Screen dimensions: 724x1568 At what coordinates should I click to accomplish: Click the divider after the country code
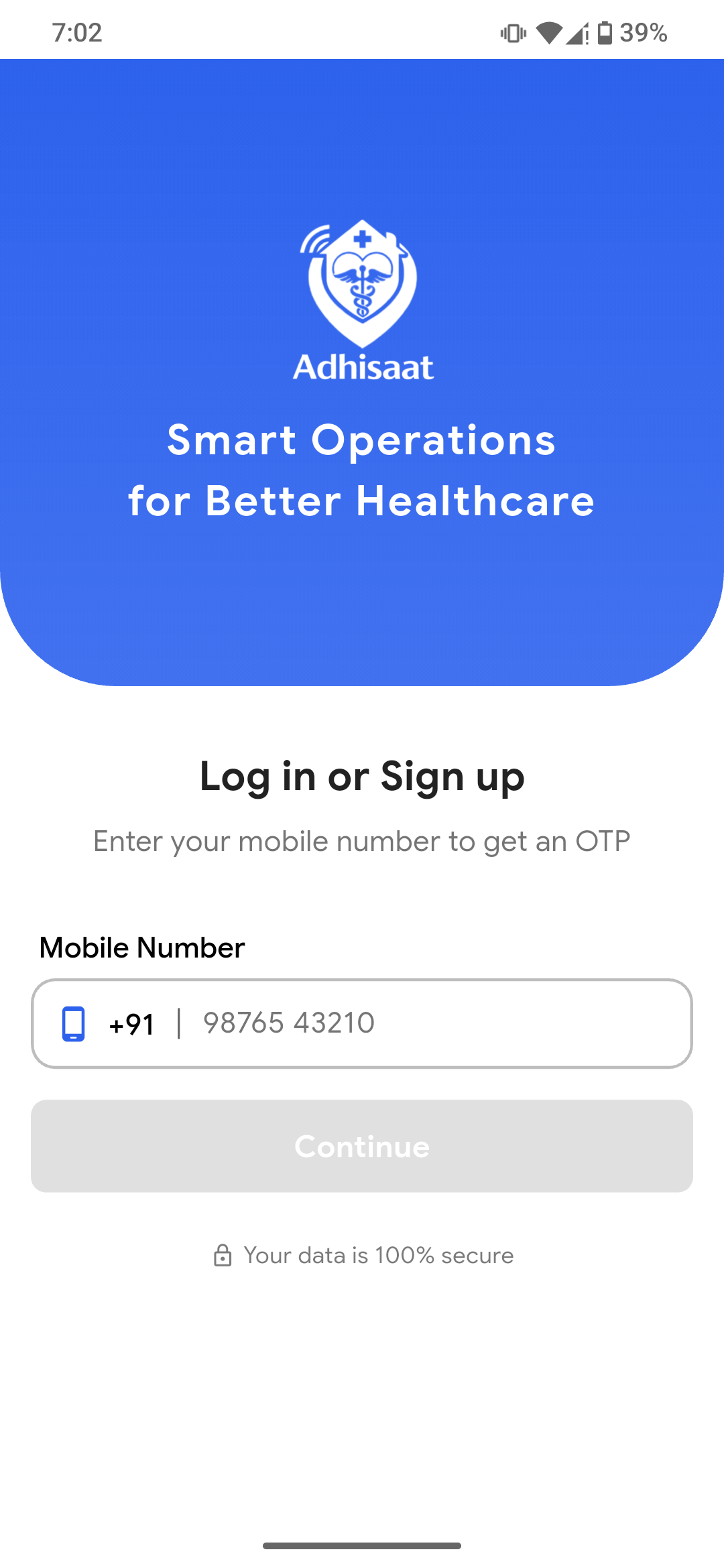click(x=179, y=1023)
